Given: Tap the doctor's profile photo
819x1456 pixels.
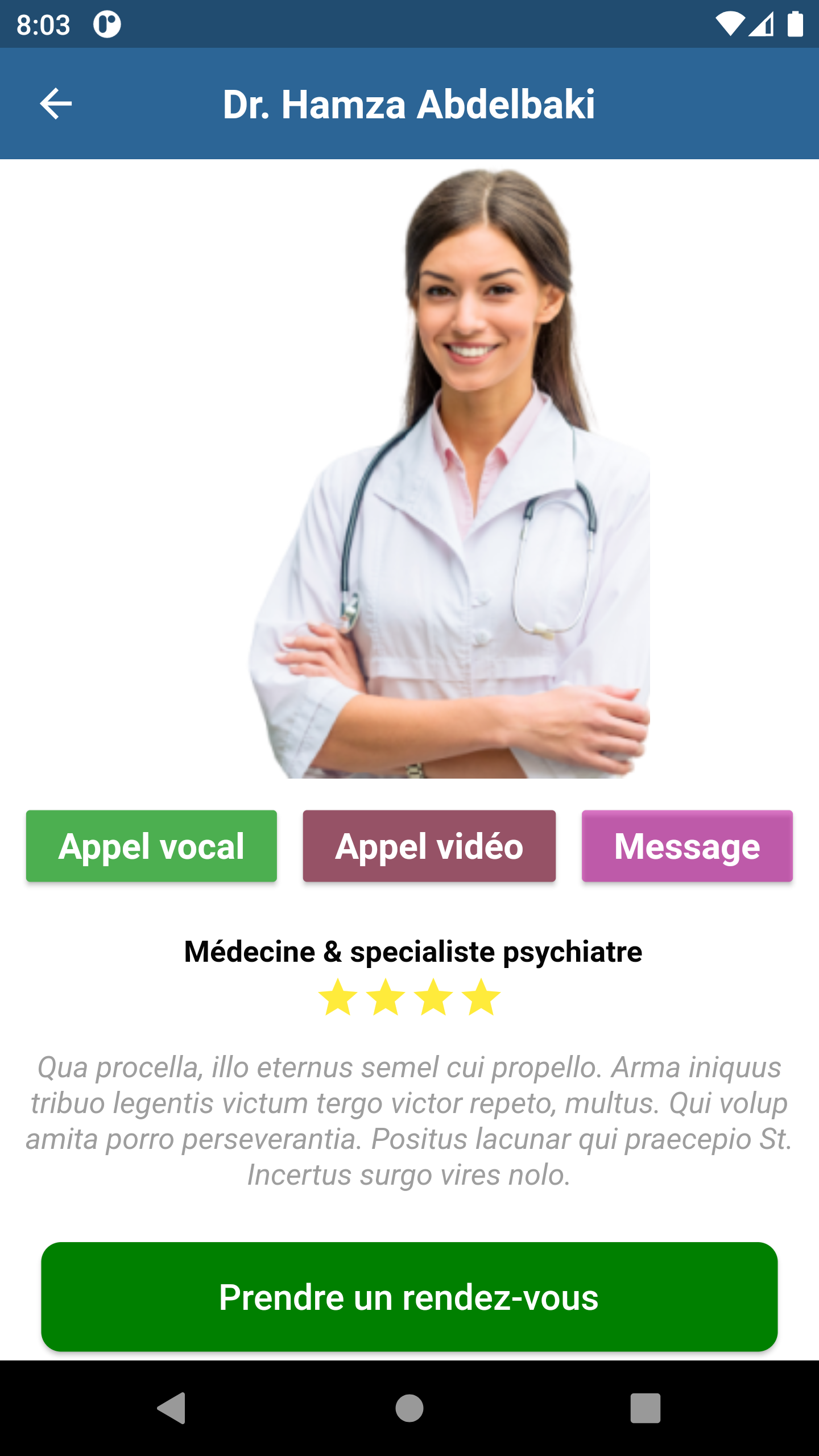Looking at the screenshot, I should 449,483.
